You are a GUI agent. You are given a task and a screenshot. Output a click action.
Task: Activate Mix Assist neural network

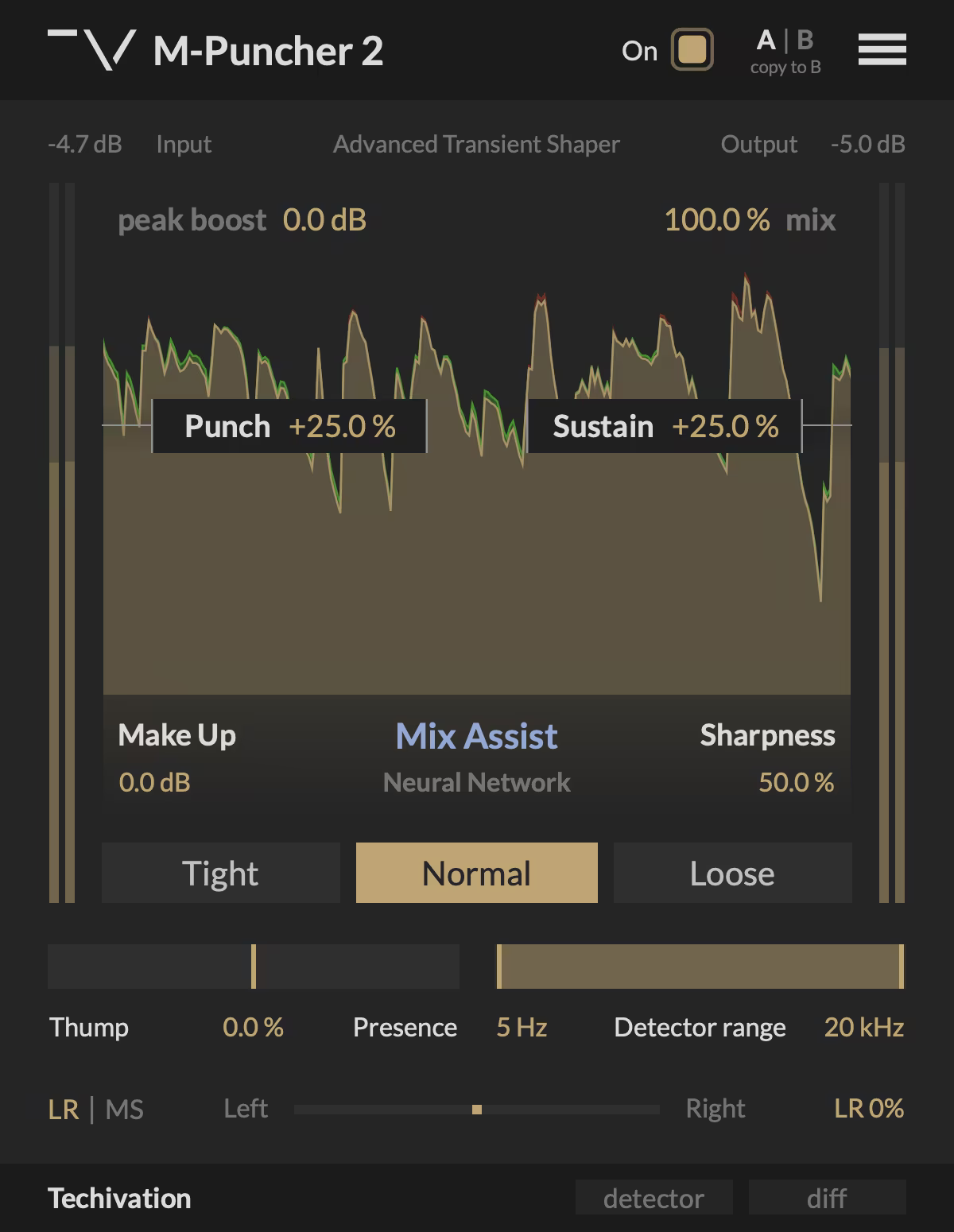476,736
